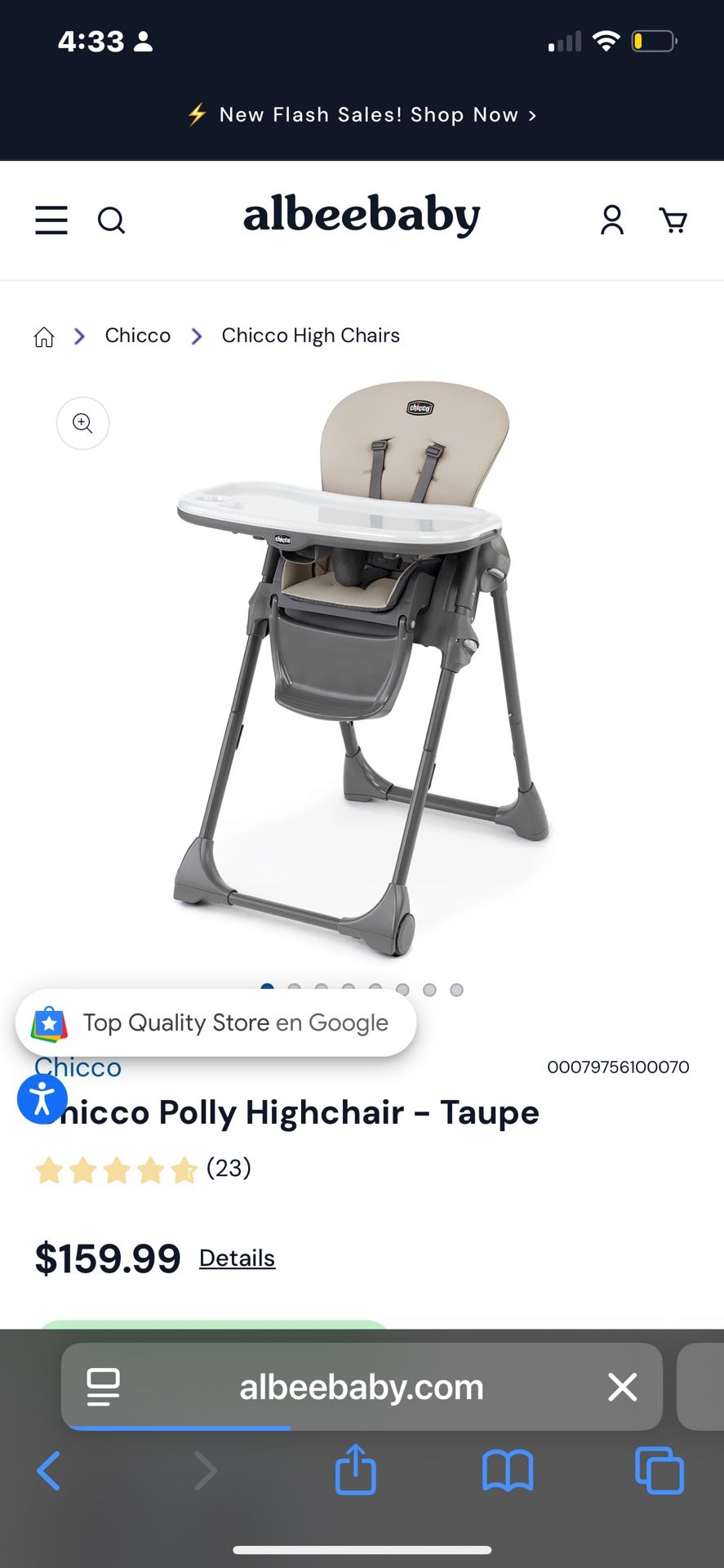724x1568 pixels.
Task: Open the New Flash Sales banner
Action: 362,115
